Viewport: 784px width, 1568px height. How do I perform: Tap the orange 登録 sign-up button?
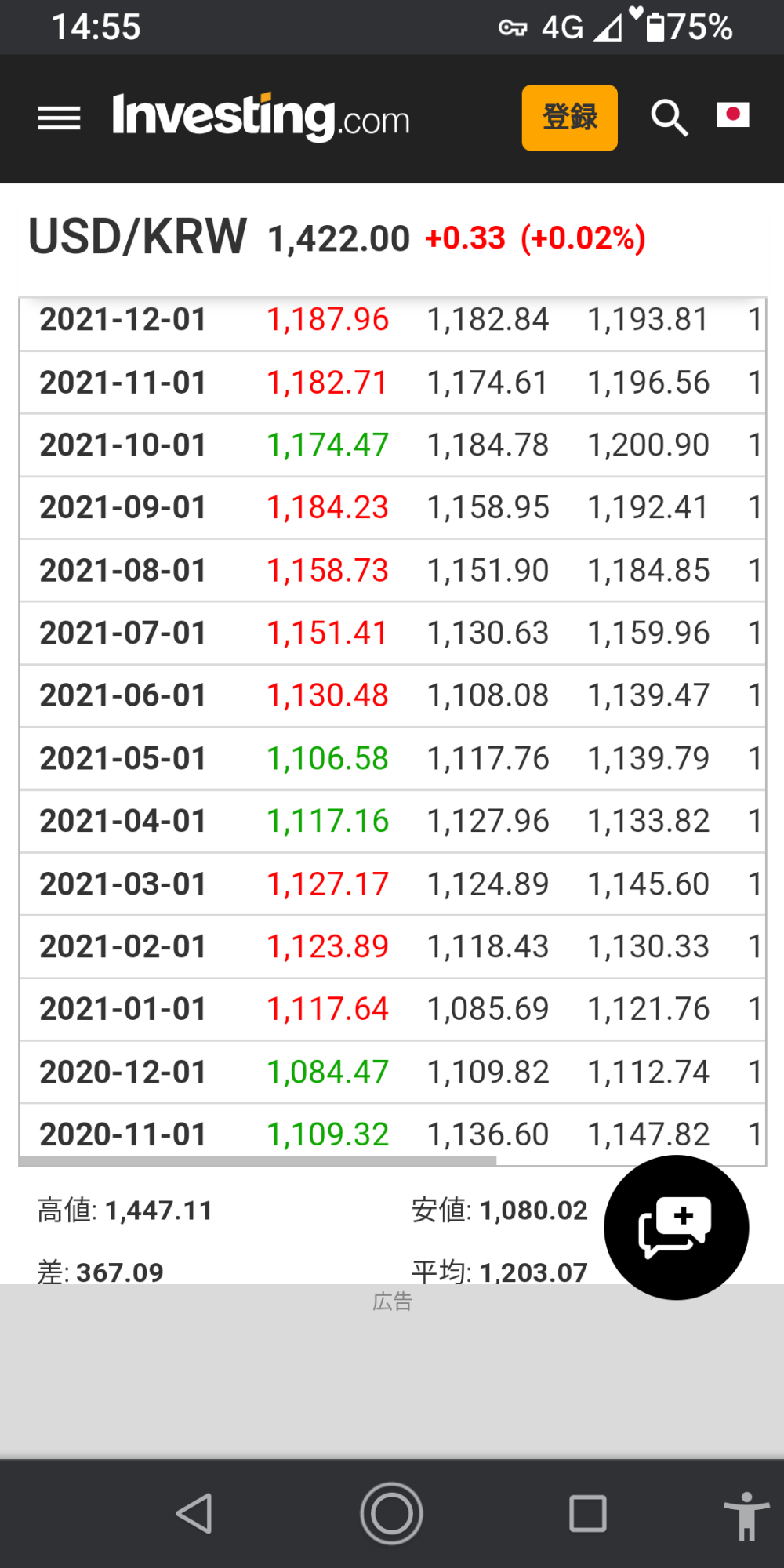point(569,118)
